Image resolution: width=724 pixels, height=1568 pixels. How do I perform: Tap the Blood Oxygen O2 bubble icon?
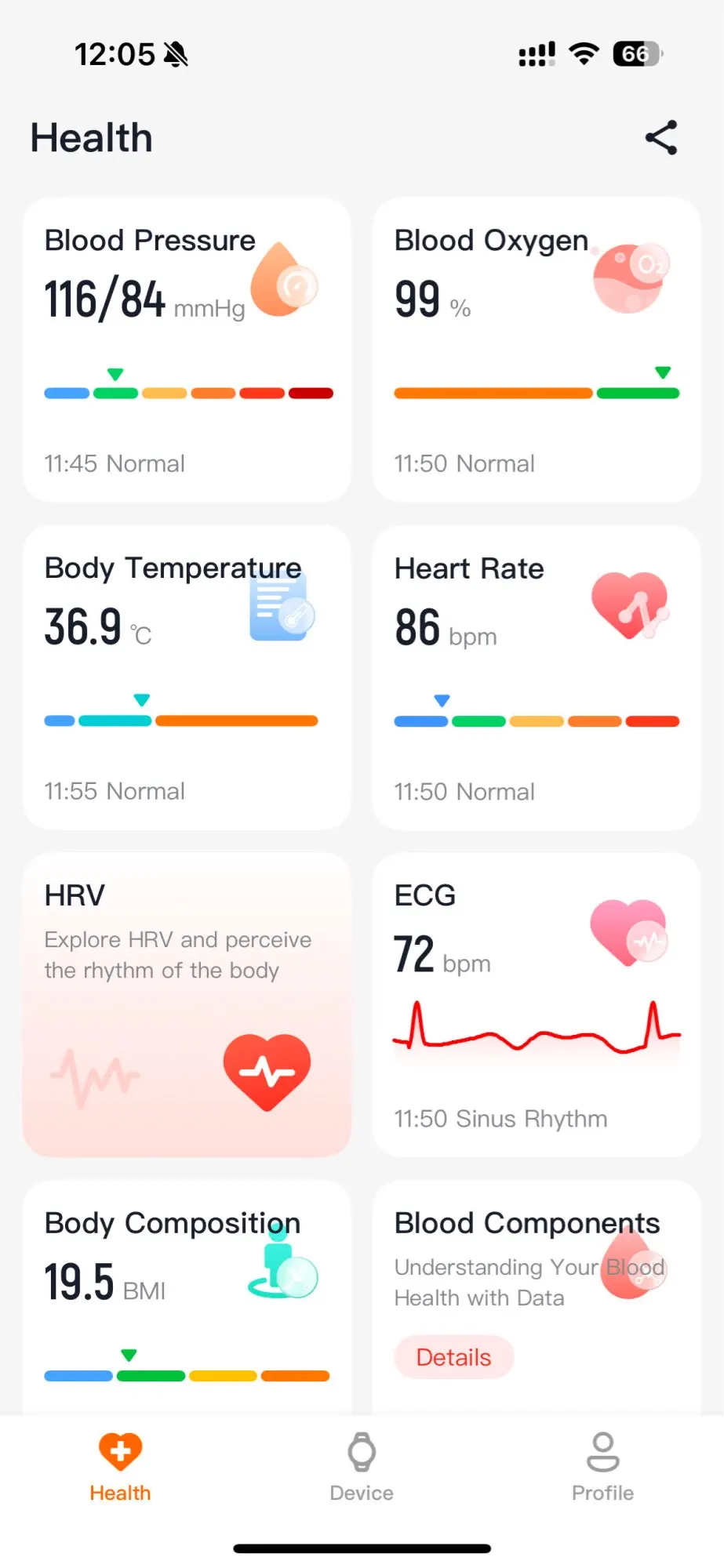(630, 278)
